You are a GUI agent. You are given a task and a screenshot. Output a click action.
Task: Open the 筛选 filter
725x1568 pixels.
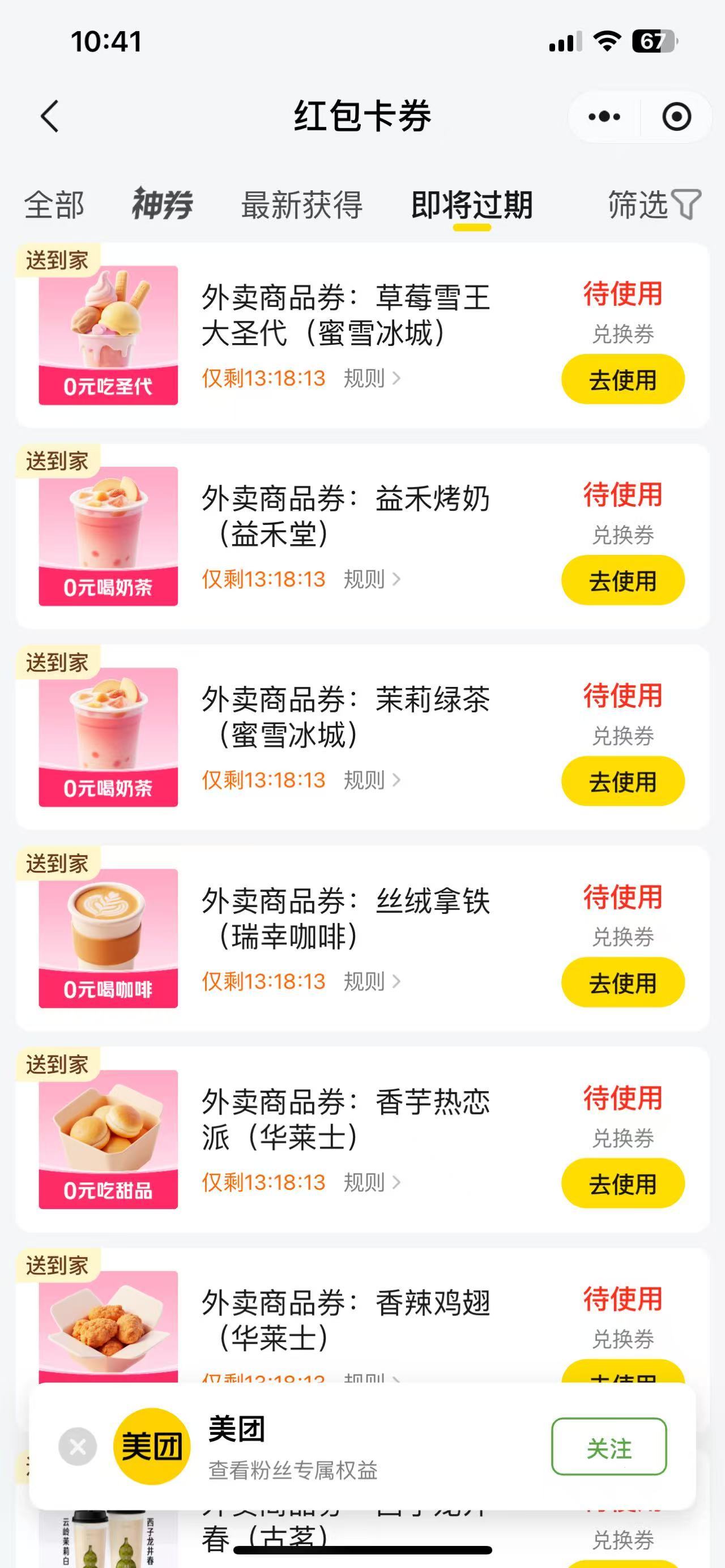[654, 204]
